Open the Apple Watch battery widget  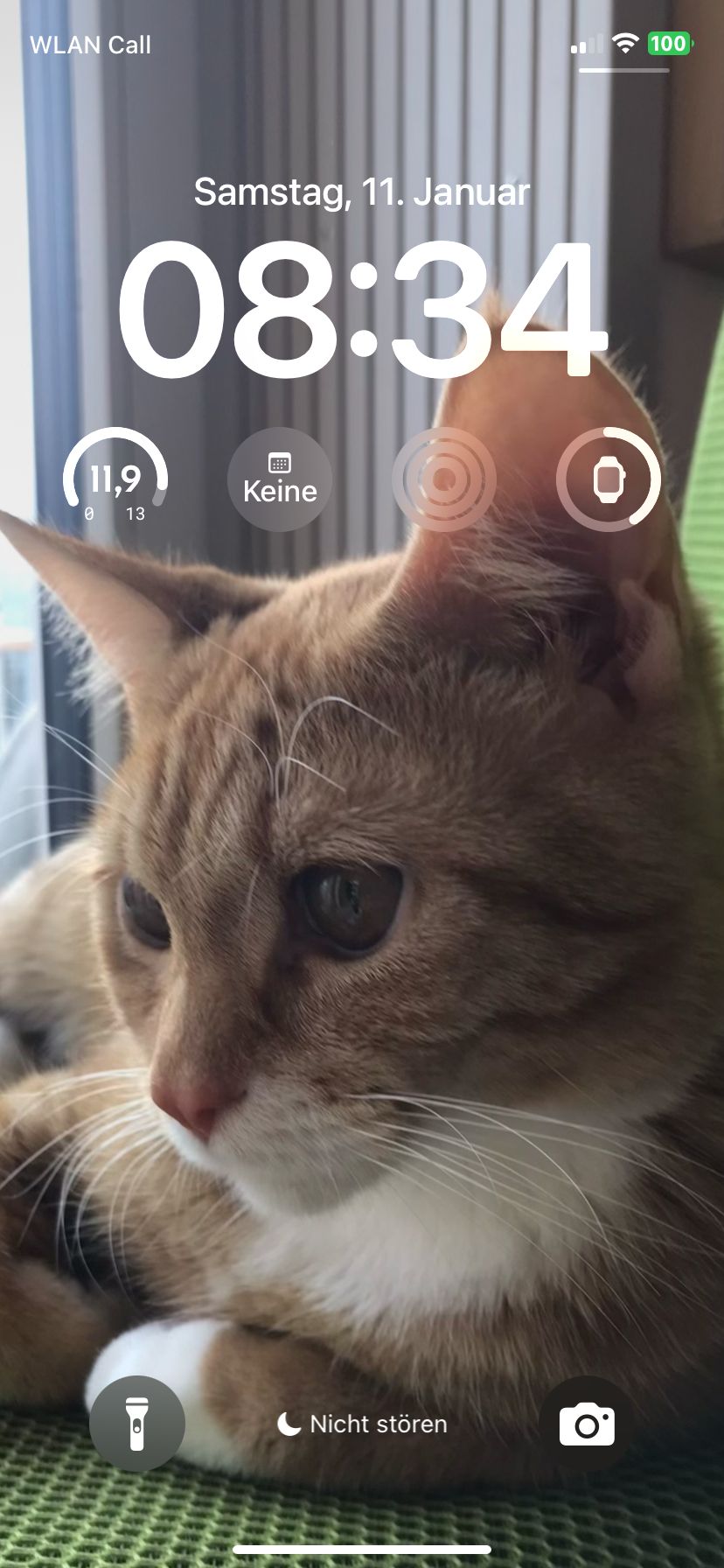[x=609, y=479]
